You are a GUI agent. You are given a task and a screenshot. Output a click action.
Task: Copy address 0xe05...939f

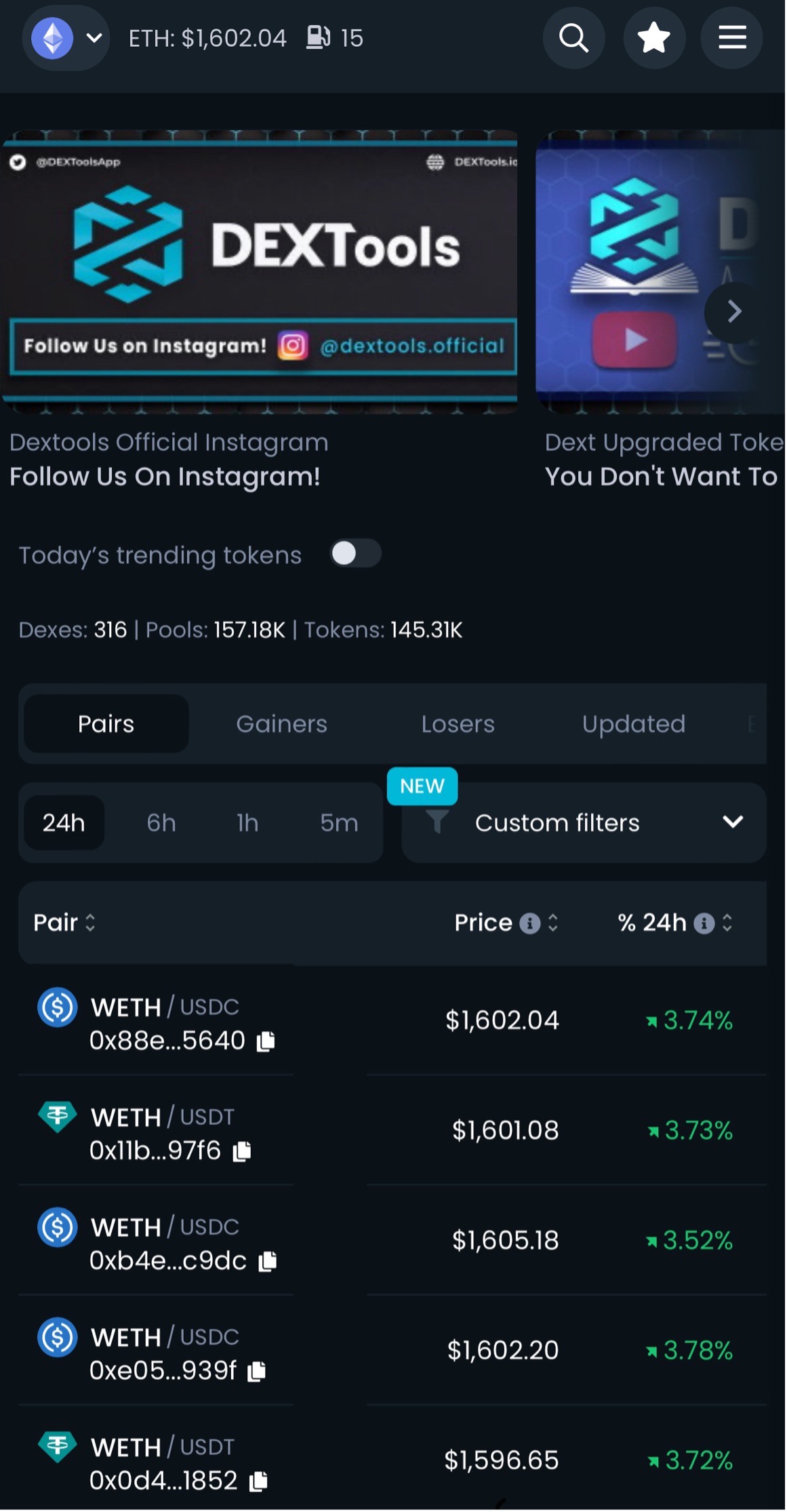tap(257, 1372)
